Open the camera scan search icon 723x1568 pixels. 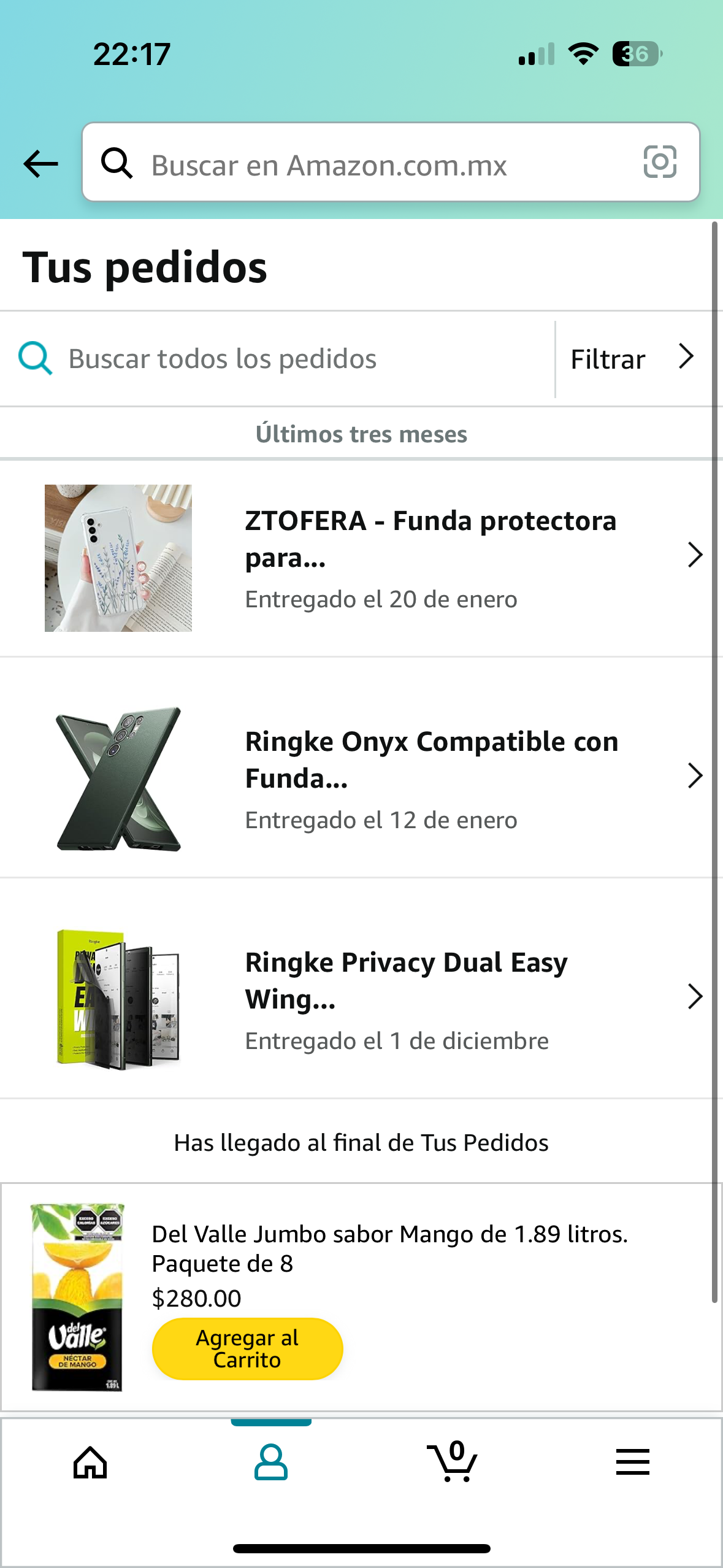click(660, 163)
